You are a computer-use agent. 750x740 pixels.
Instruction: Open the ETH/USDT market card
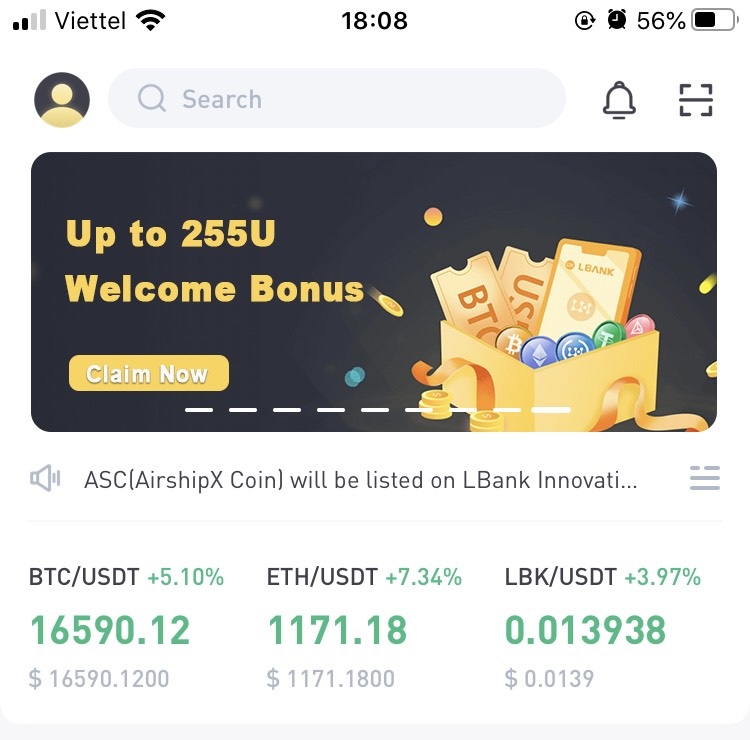coord(364,628)
